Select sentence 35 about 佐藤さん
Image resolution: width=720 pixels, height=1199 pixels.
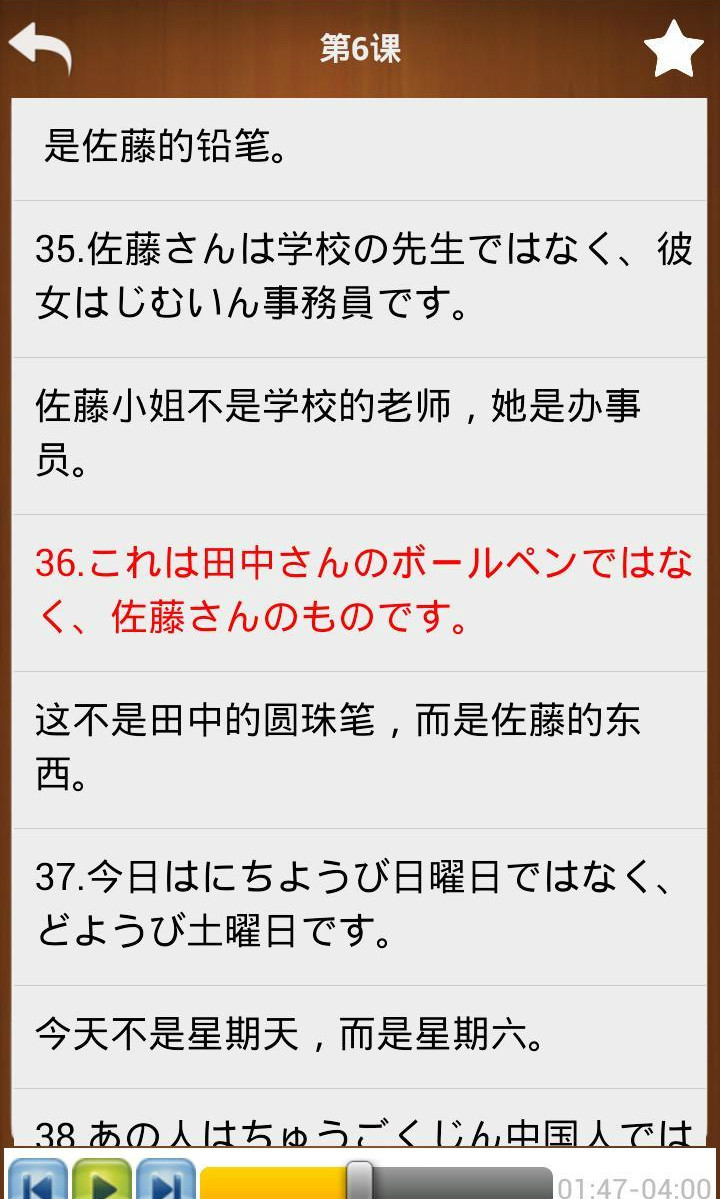[x=360, y=277]
